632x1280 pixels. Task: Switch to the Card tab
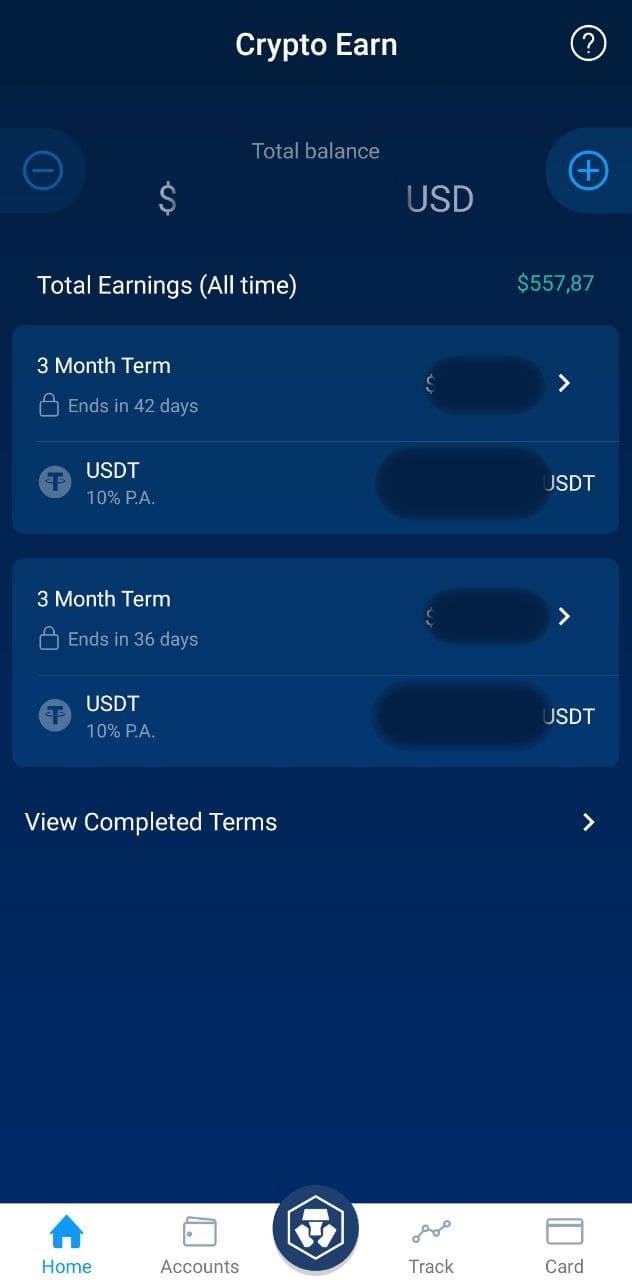click(564, 1245)
